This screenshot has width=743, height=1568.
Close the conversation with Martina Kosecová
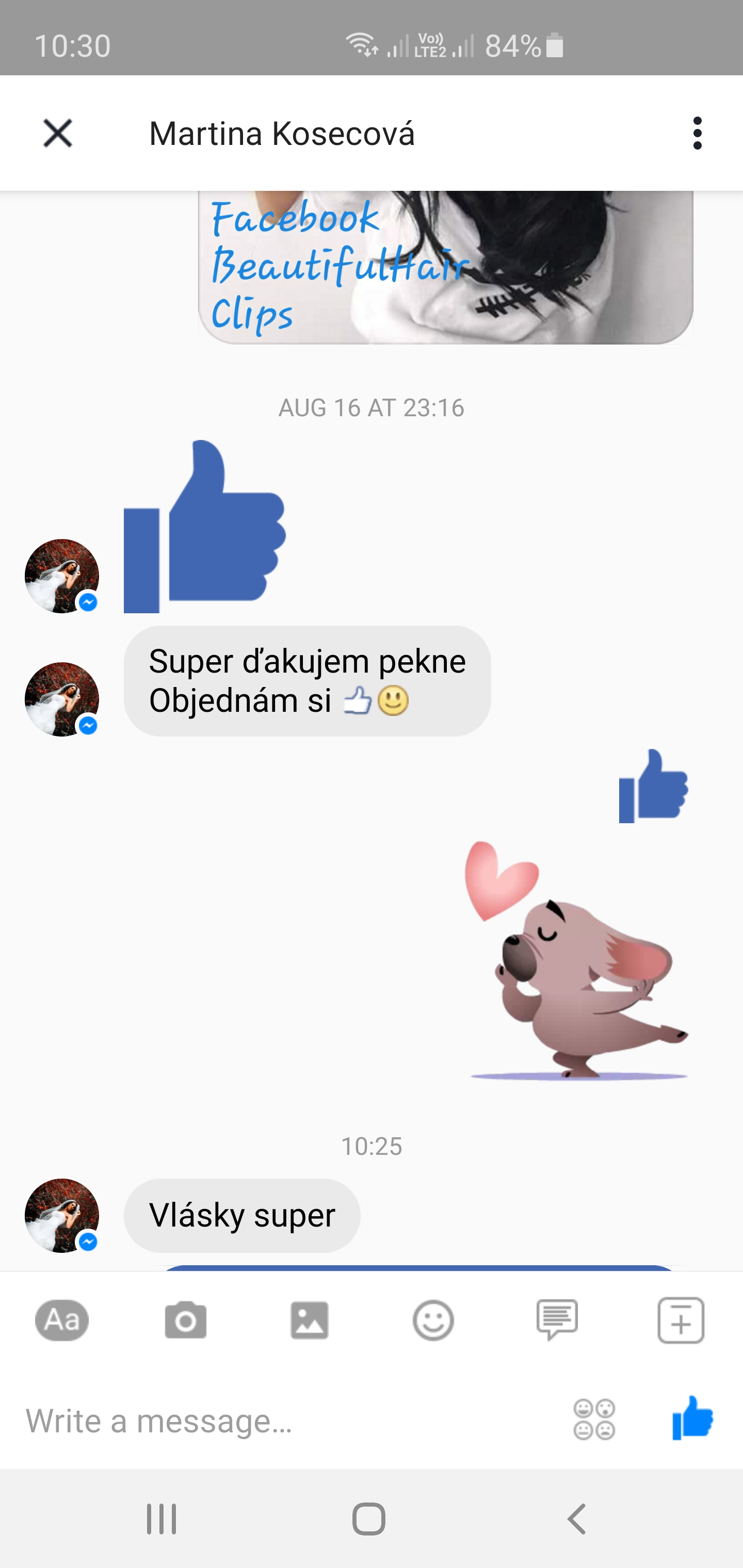pyautogui.click(x=58, y=133)
